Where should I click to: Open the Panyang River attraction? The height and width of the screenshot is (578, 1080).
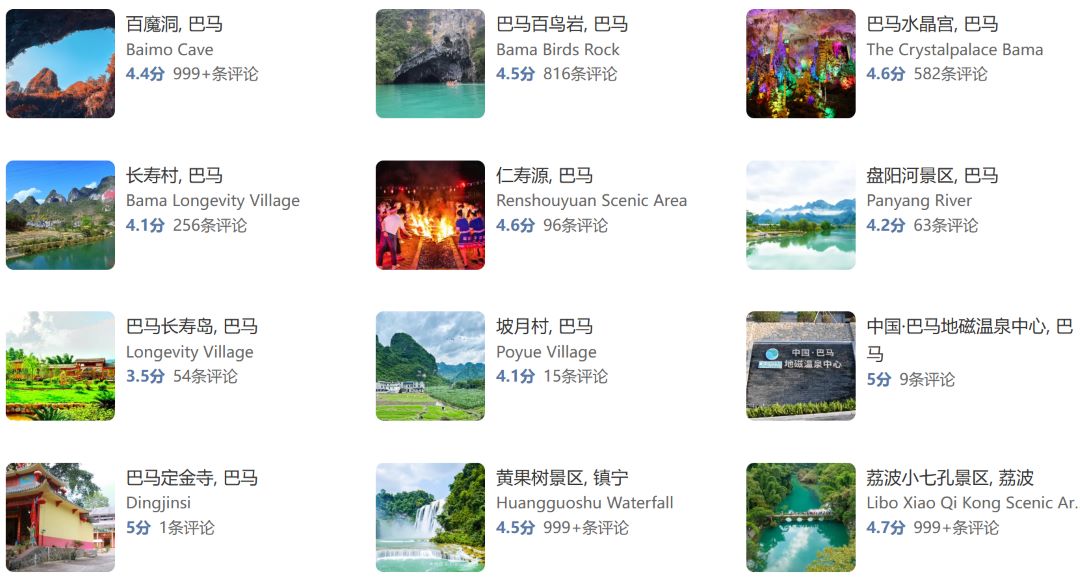tap(931, 176)
